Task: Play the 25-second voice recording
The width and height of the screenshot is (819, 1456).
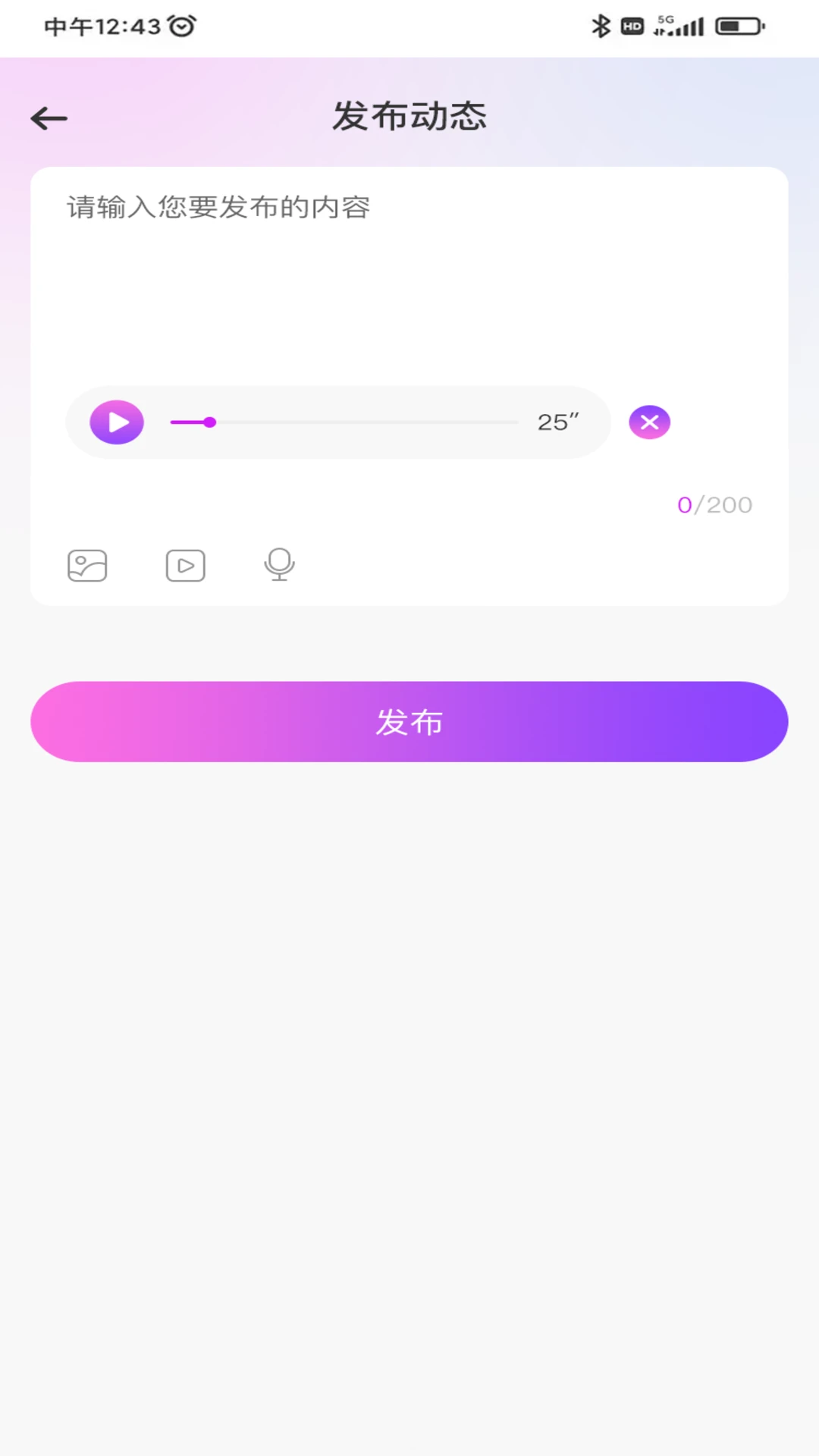Action: 117,422
